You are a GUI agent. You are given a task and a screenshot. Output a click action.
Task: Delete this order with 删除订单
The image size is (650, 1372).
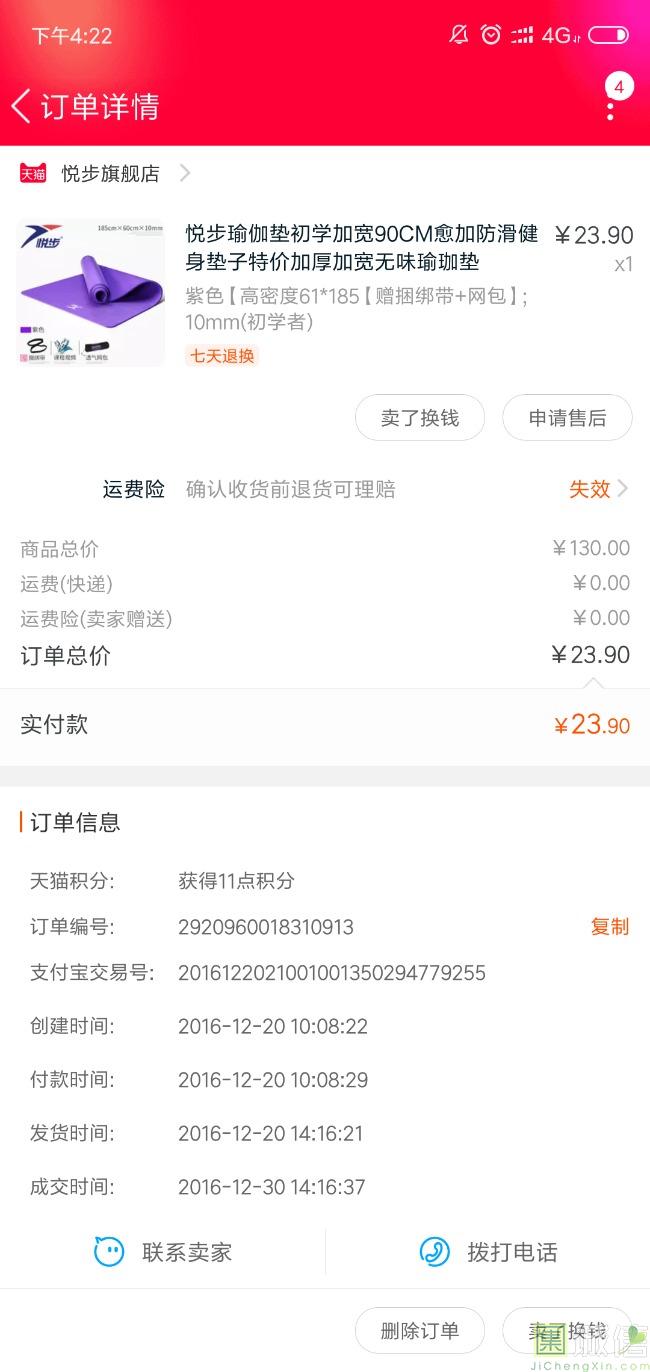[x=420, y=1331]
